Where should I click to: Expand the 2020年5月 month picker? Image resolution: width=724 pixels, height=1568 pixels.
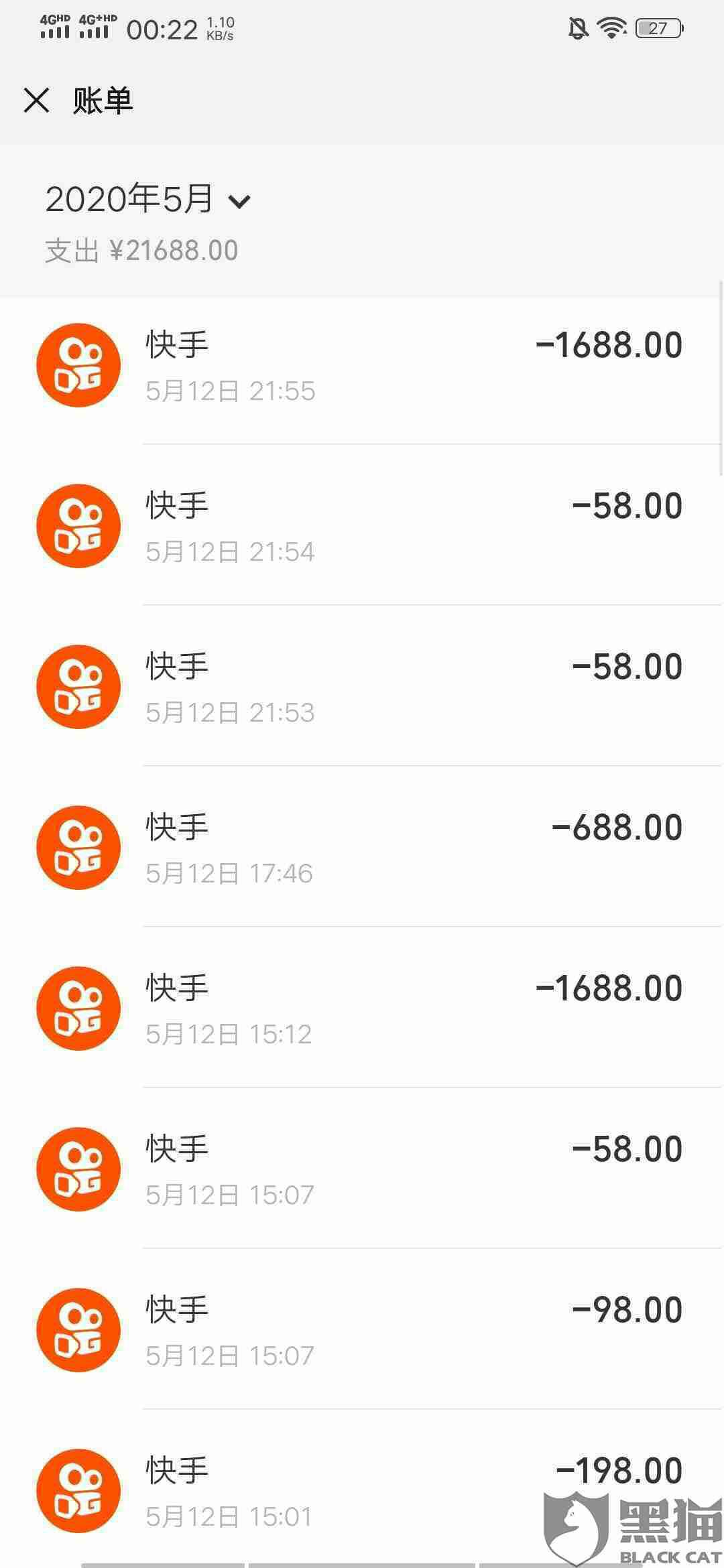coord(147,200)
